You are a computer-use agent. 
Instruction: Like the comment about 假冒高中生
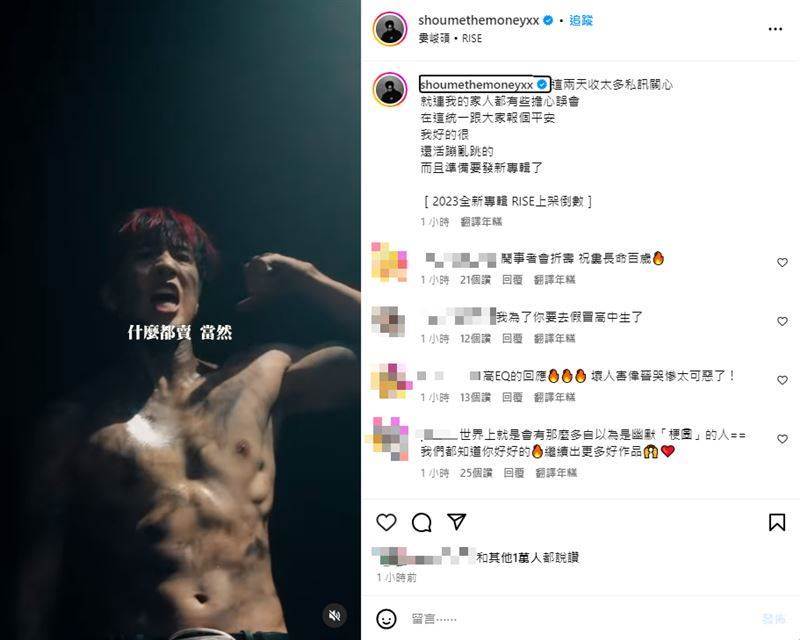(x=782, y=322)
